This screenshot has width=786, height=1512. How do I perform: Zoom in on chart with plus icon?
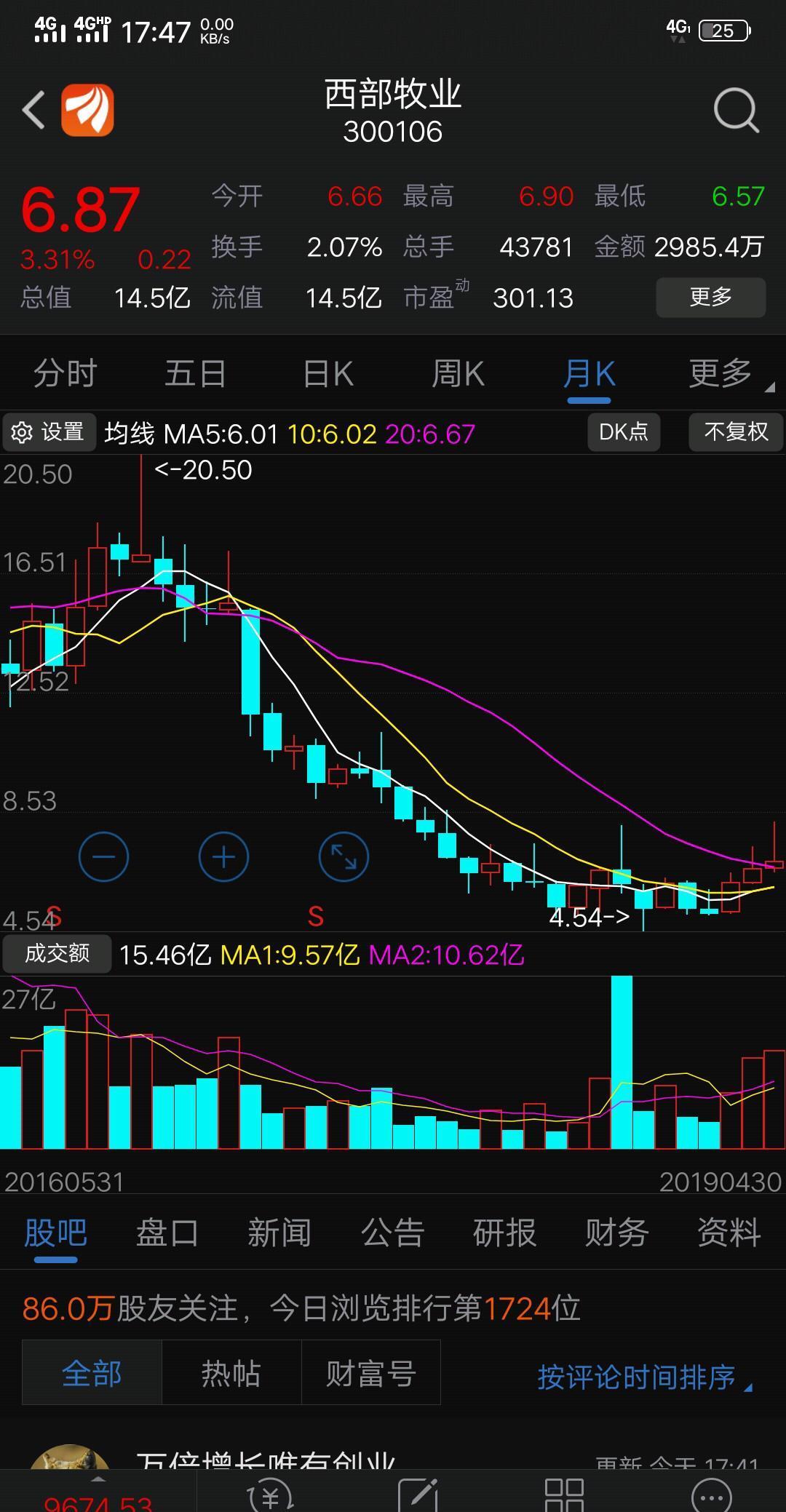point(223,856)
